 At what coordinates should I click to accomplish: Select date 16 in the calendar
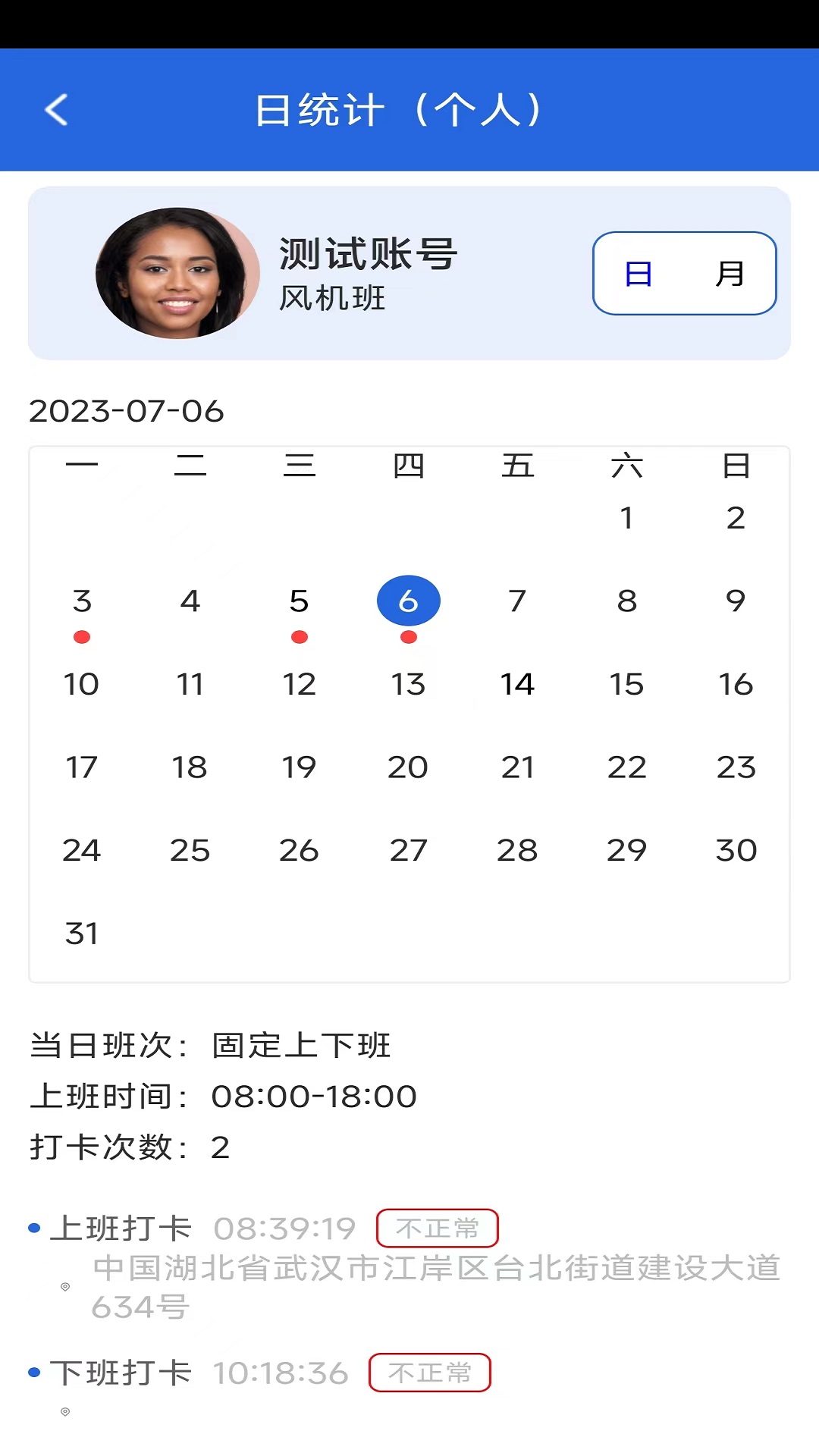[x=736, y=684]
